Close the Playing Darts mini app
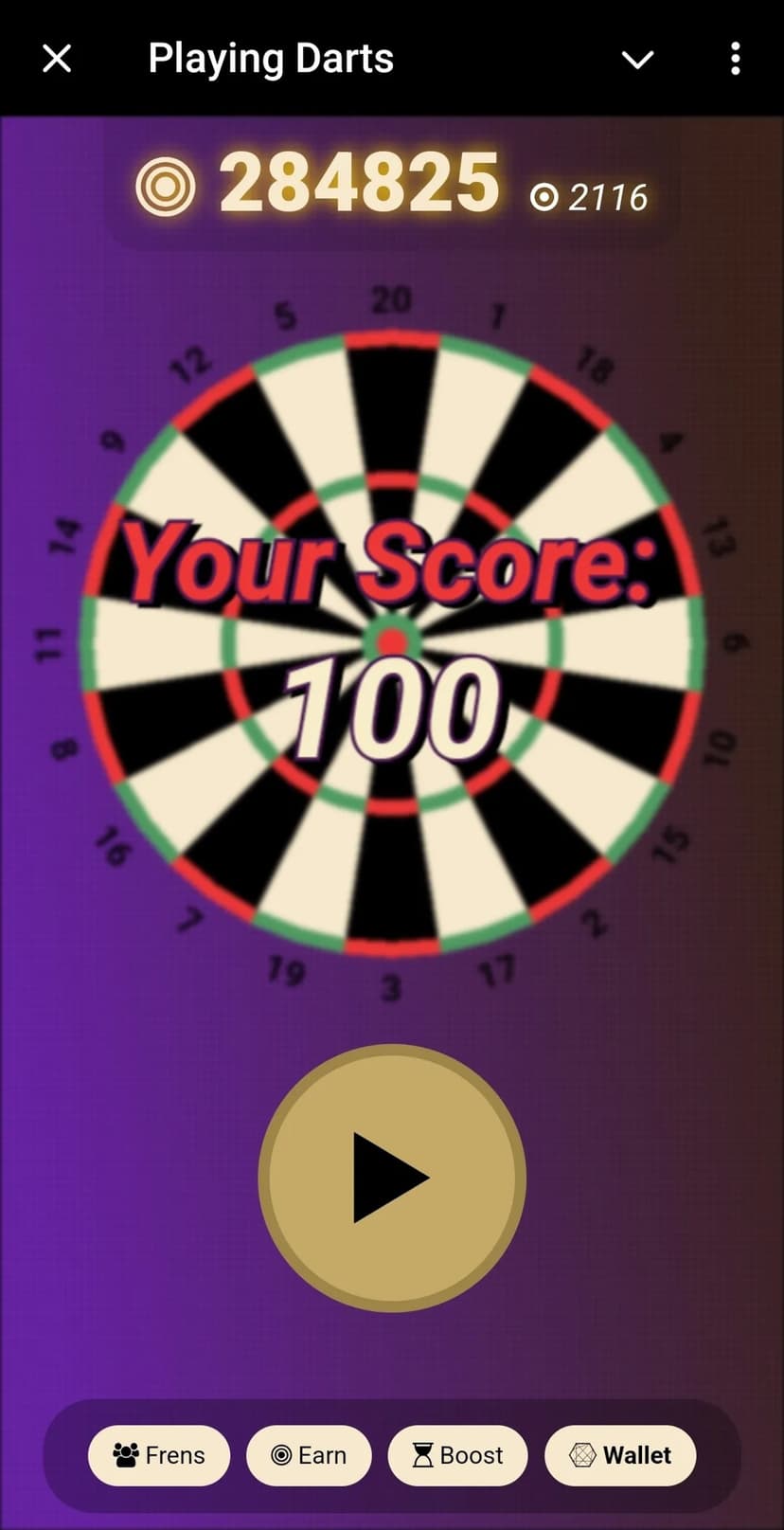784x1530 pixels. (x=57, y=59)
